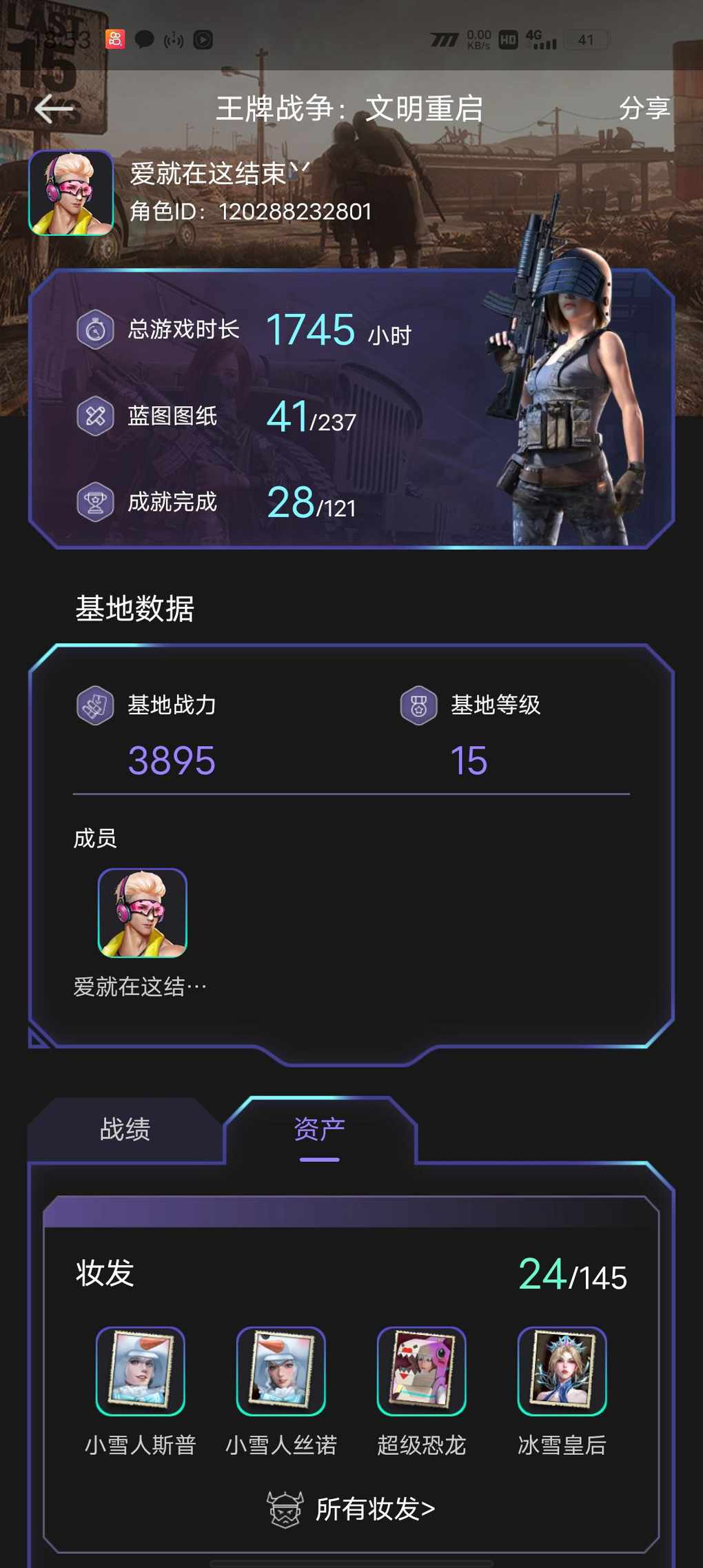The image size is (703, 1568).
Task: Open the player avatar at the top
Action: pos(71,193)
